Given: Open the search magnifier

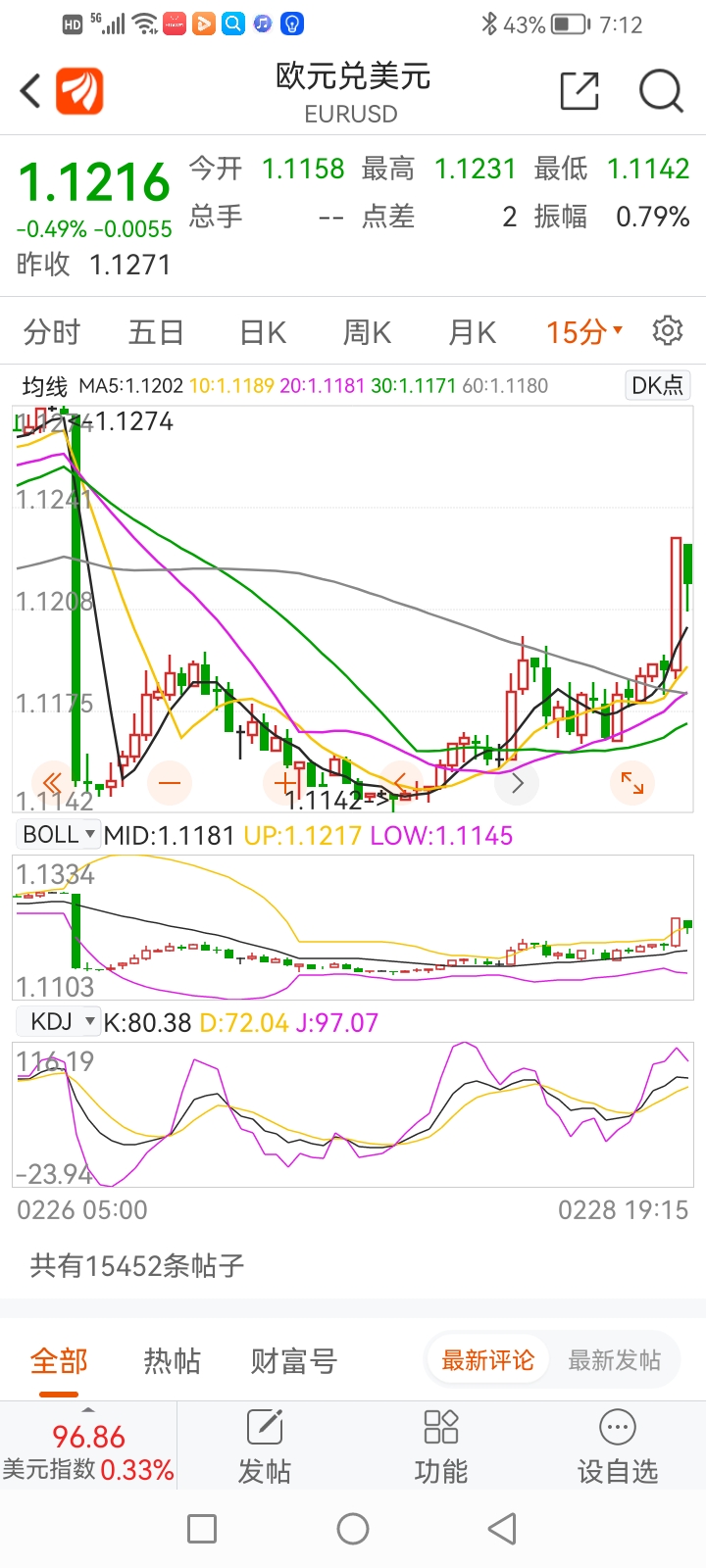Looking at the screenshot, I should point(660,92).
